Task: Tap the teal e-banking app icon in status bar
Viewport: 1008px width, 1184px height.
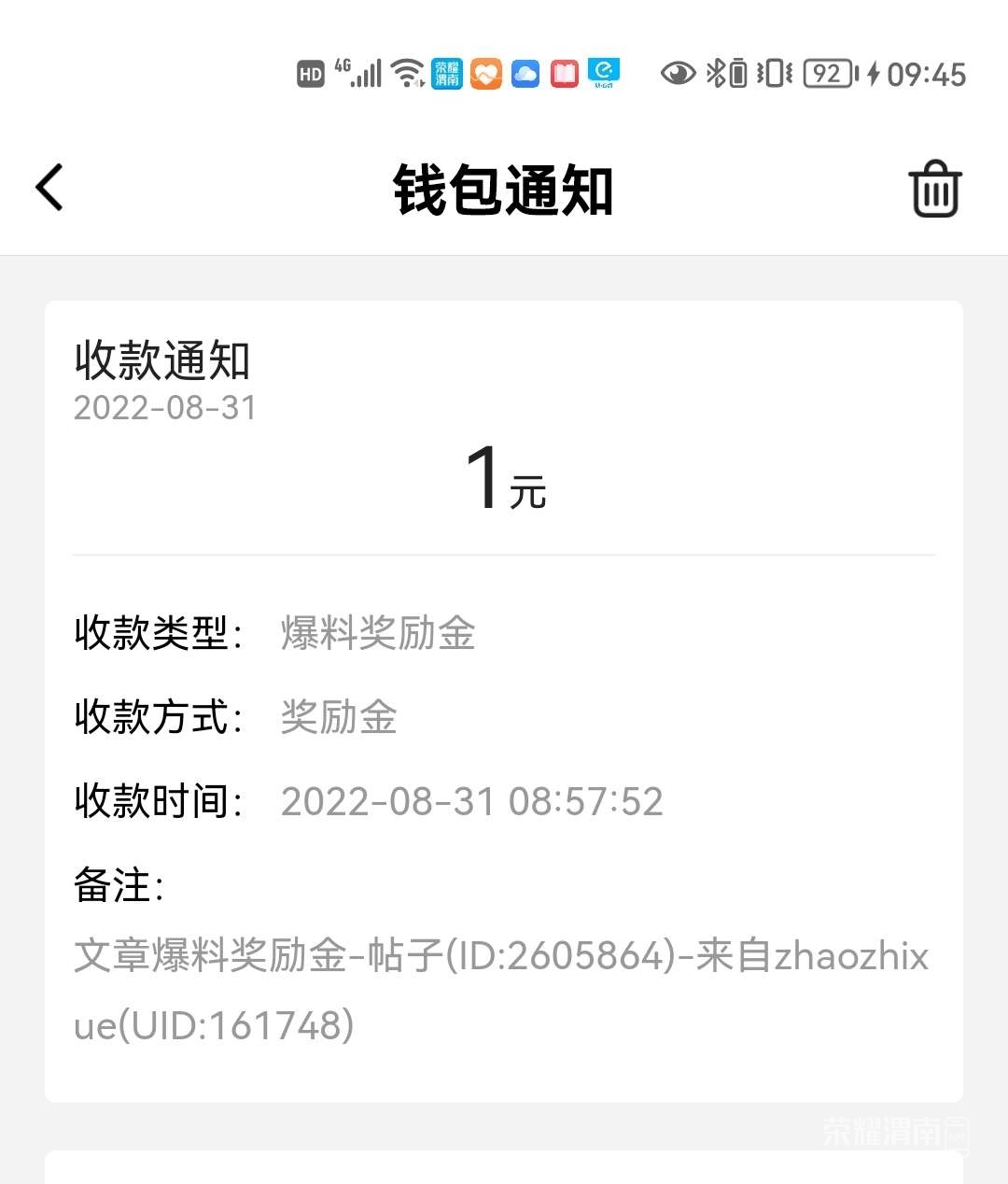Action: pos(605,73)
